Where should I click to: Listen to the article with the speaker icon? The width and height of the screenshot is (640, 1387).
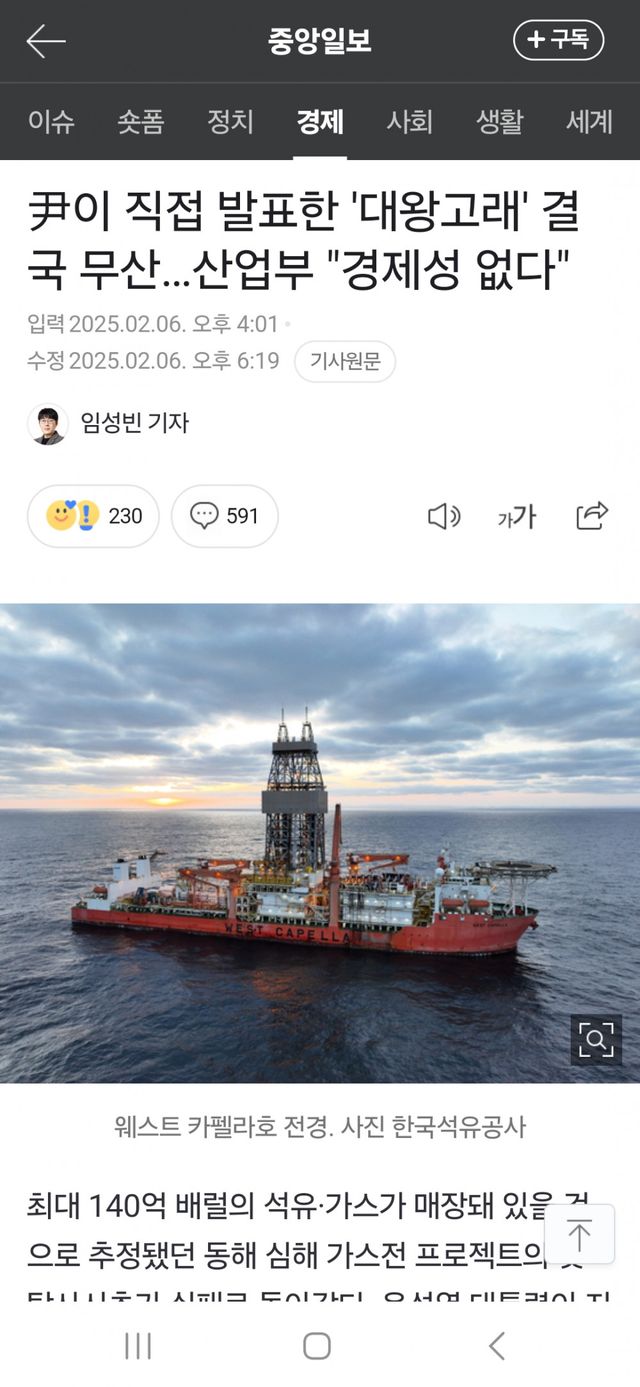[x=443, y=516]
